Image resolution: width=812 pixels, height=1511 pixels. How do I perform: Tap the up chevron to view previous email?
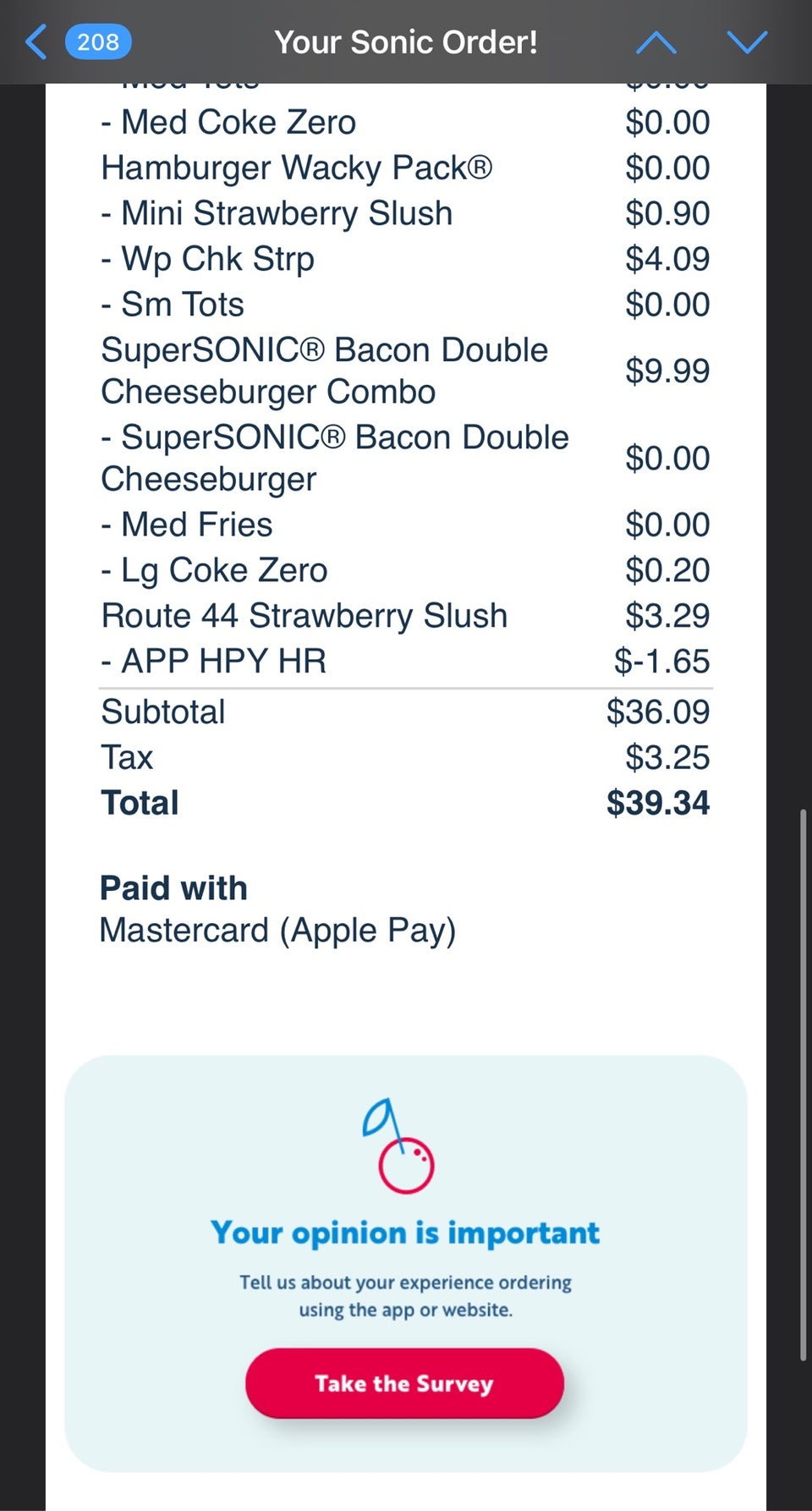pyautogui.click(x=656, y=41)
